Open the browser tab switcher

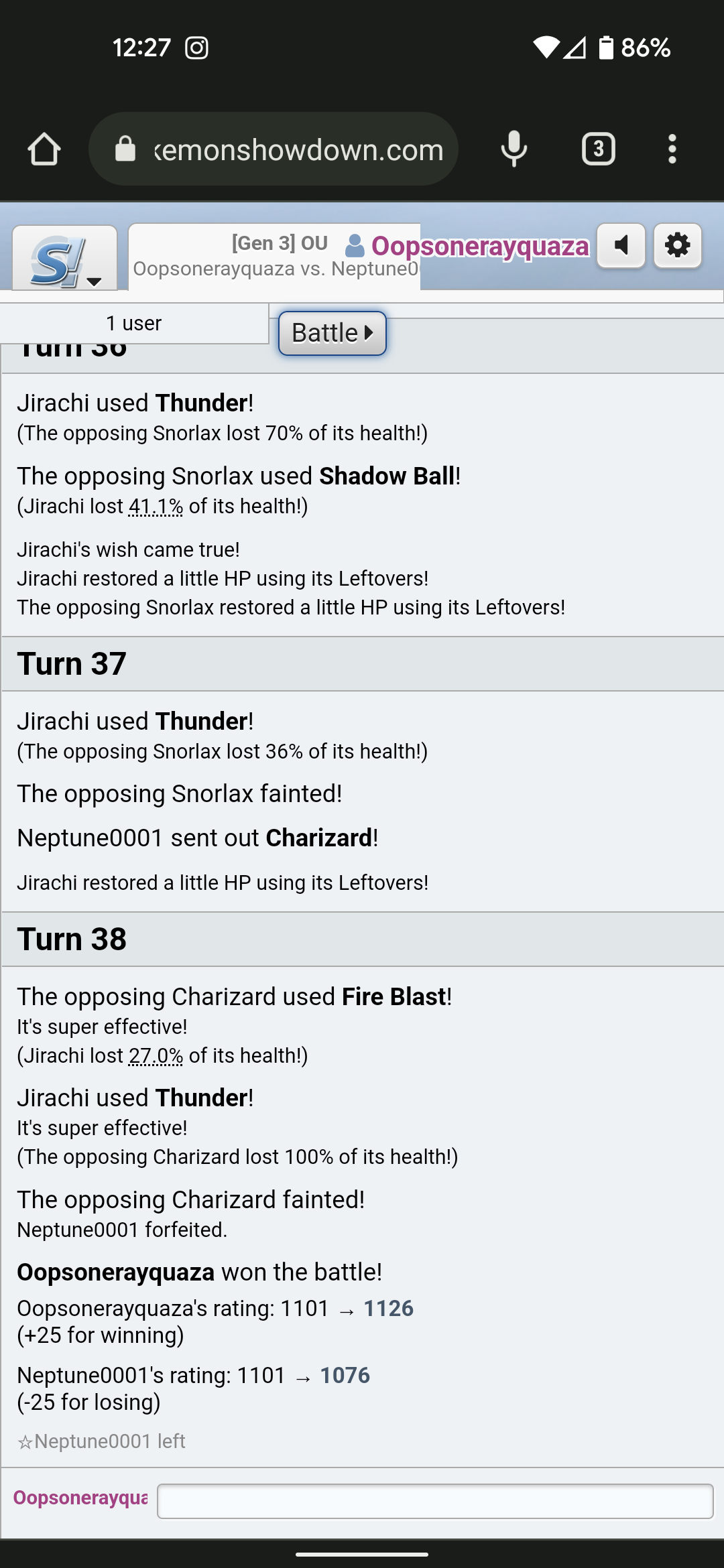click(598, 149)
